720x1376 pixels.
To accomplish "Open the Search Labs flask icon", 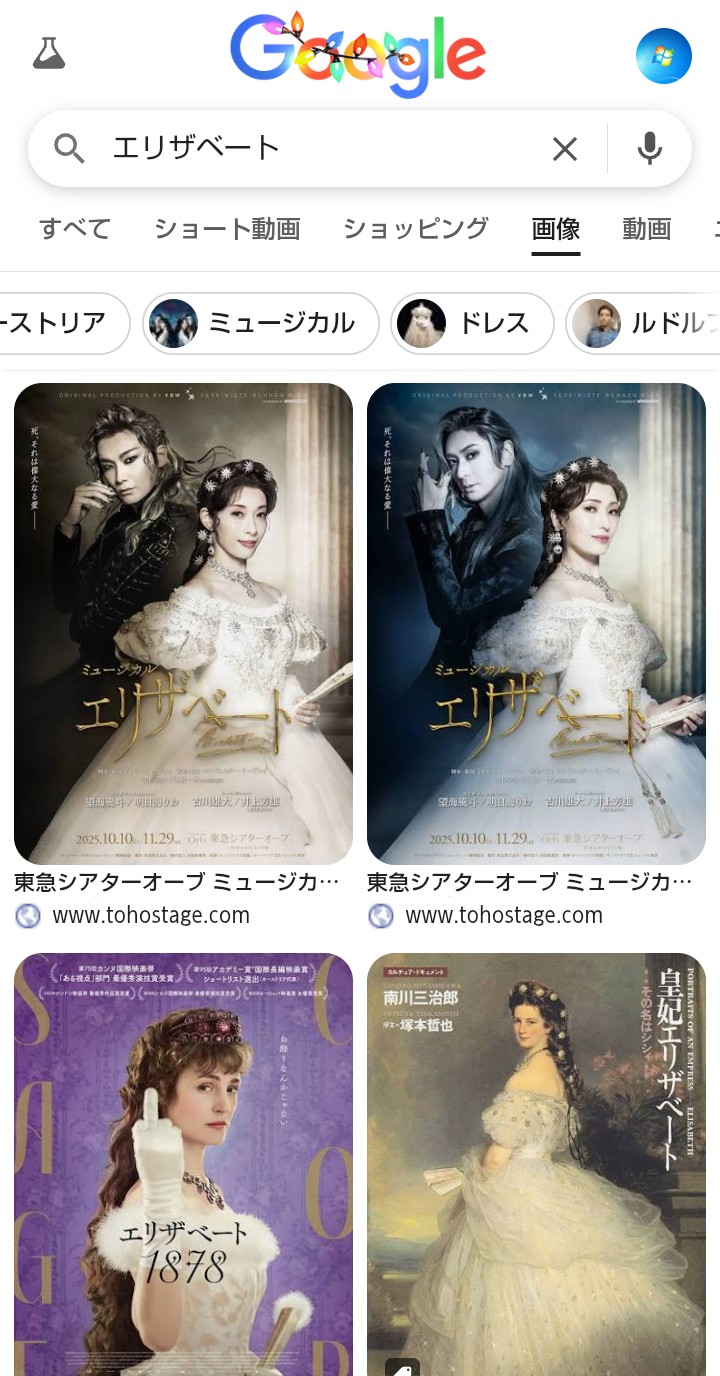I will [48, 54].
